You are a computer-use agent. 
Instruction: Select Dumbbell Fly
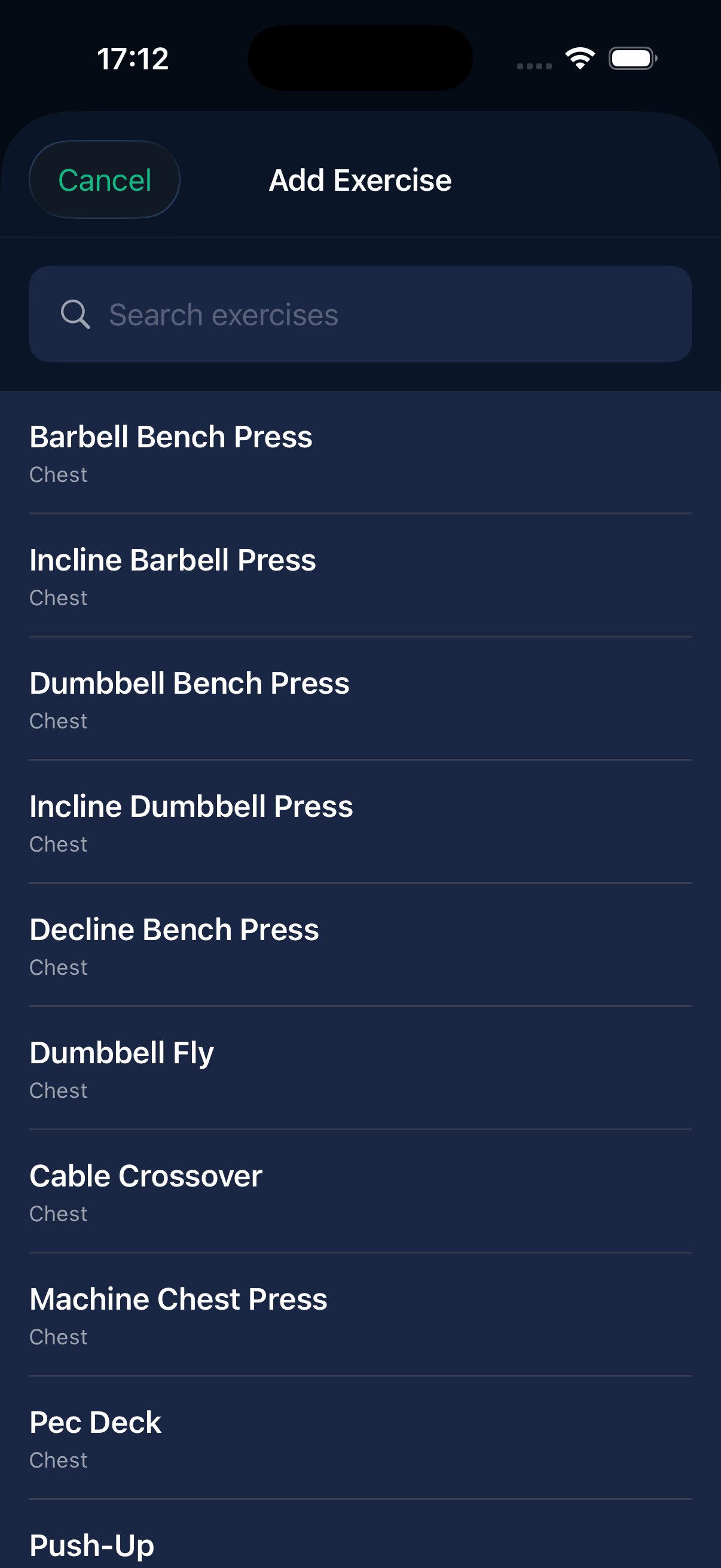(x=121, y=1053)
